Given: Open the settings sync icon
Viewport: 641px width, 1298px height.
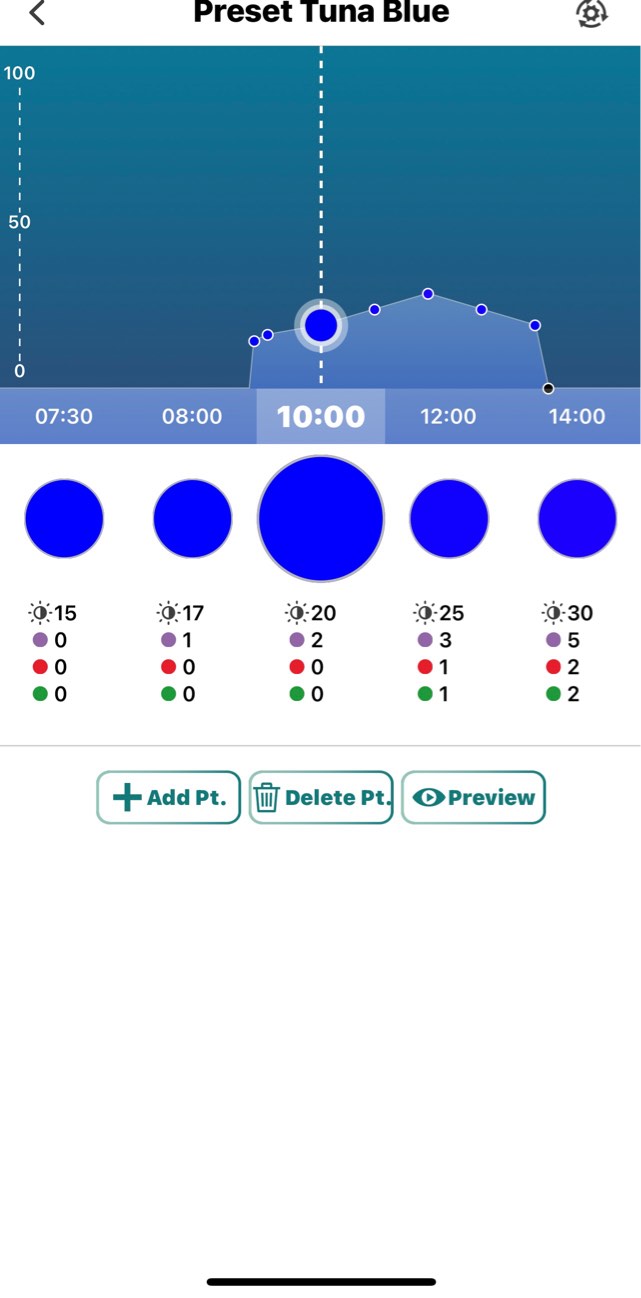Looking at the screenshot, I should tap(592, 13).
